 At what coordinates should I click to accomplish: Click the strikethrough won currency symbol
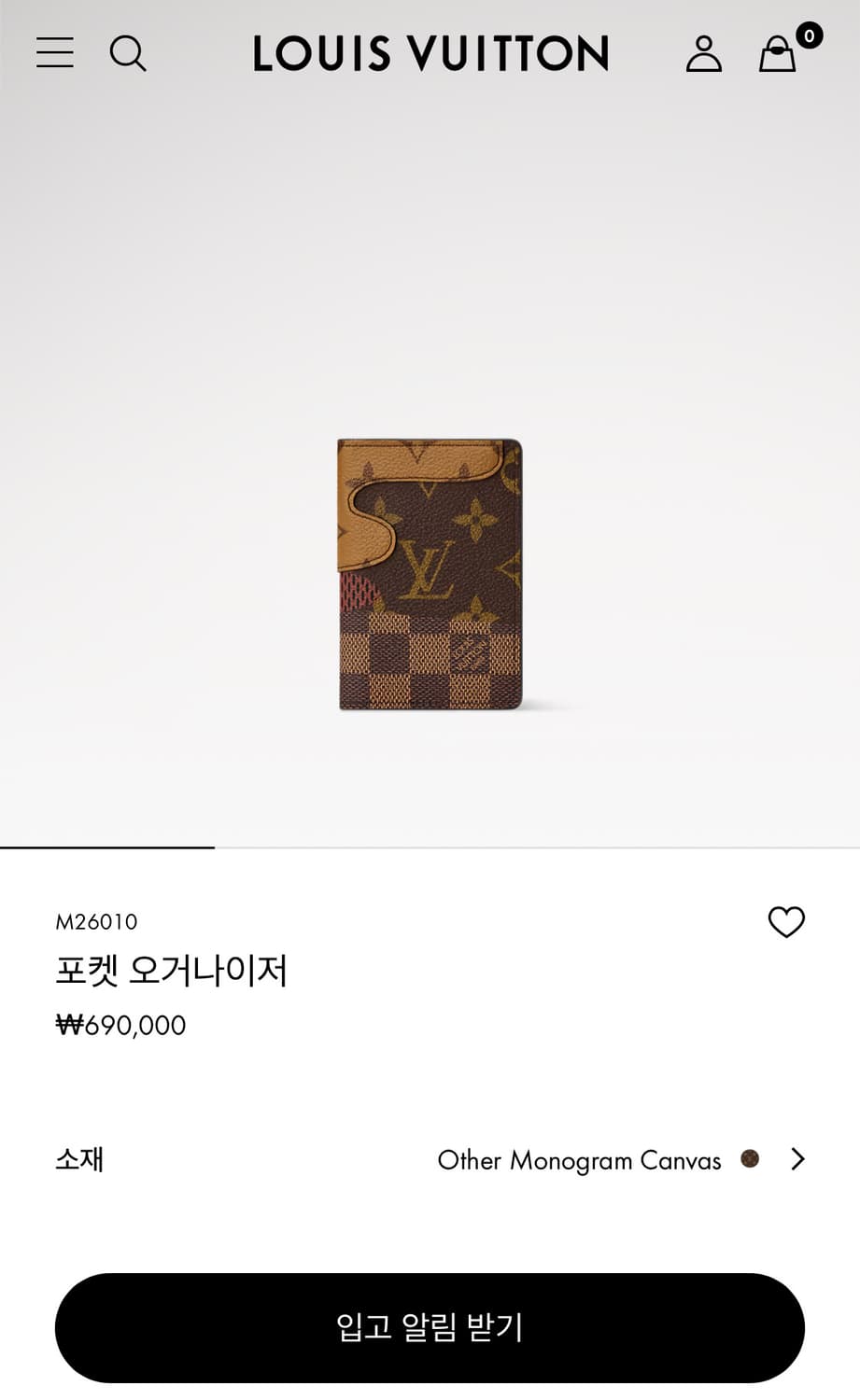[x=67, y=1025]
